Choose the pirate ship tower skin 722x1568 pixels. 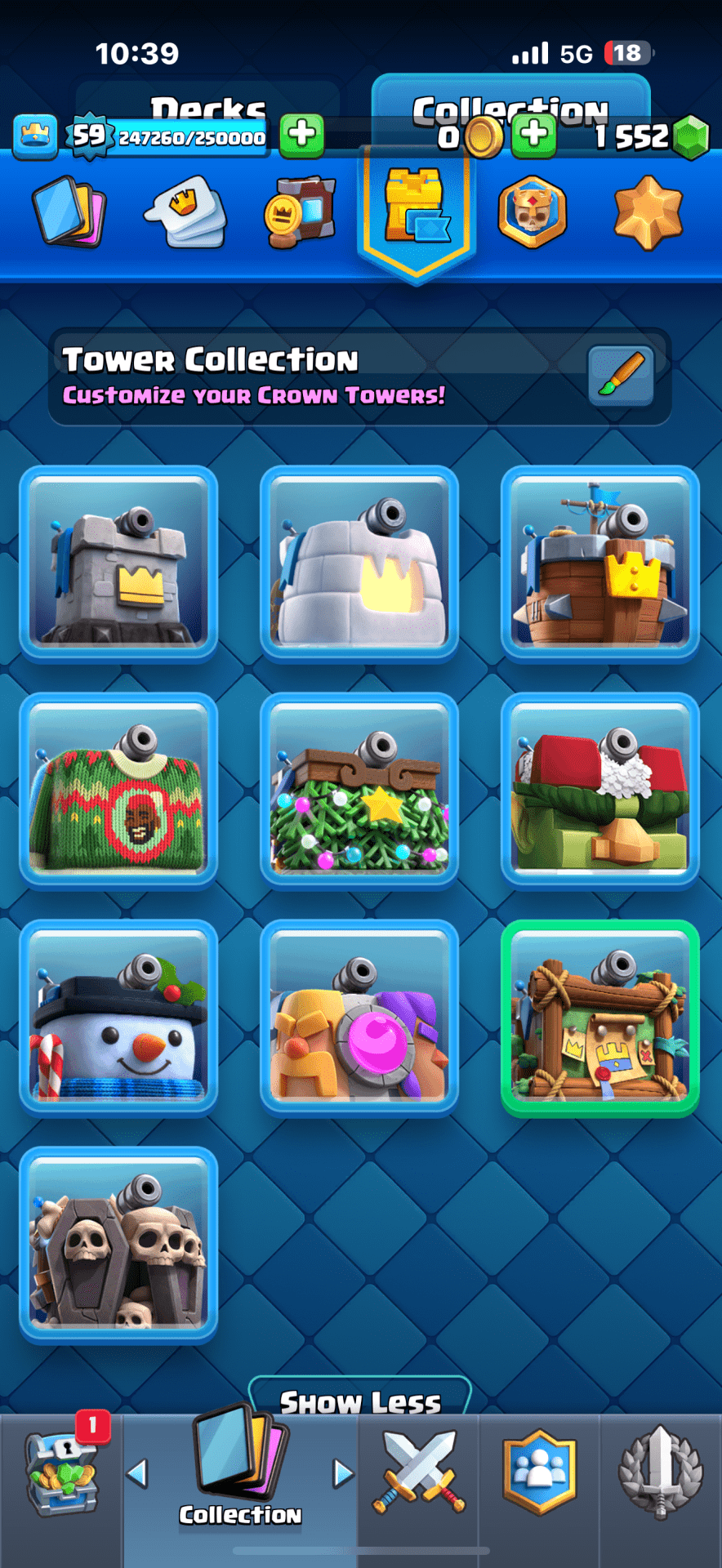(x=600, y=563)
